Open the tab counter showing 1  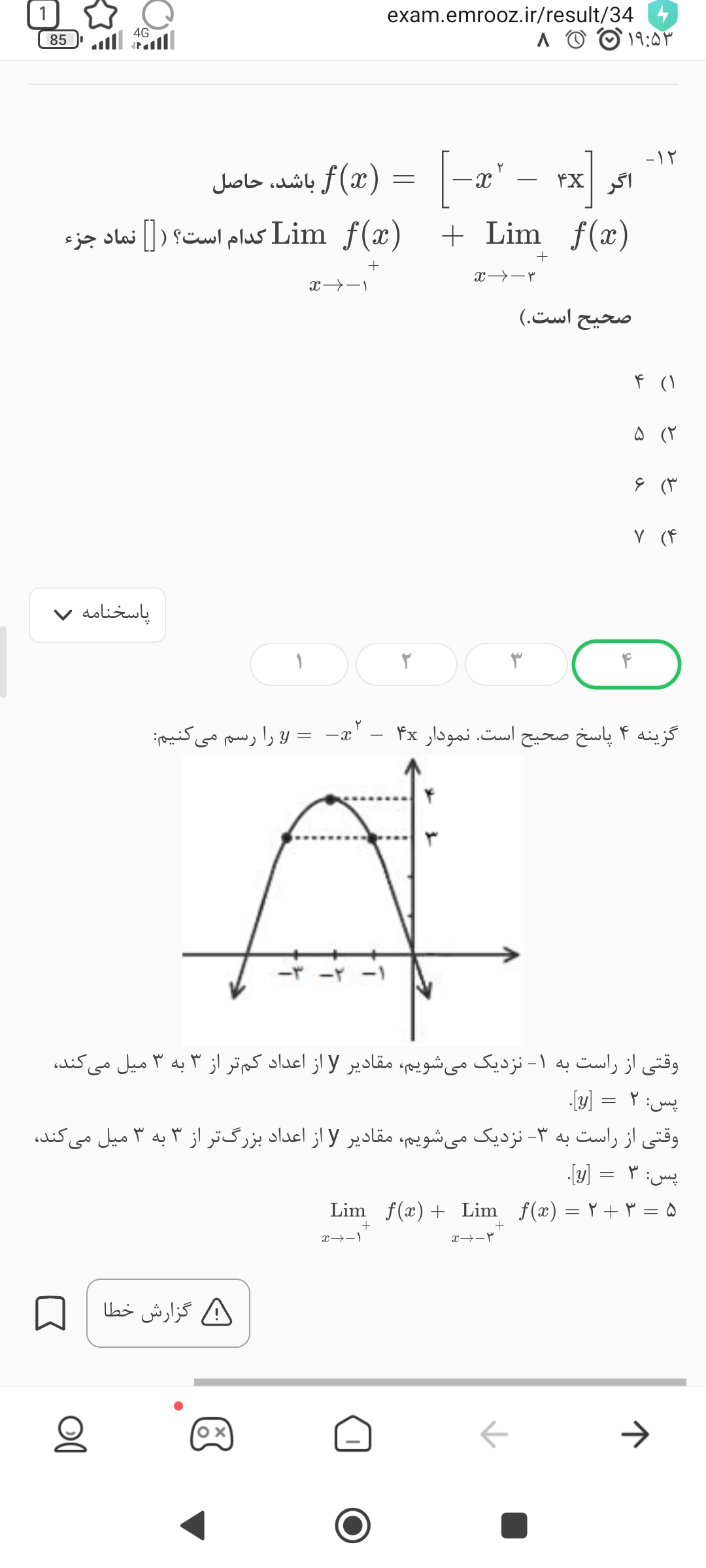[42, 14]
